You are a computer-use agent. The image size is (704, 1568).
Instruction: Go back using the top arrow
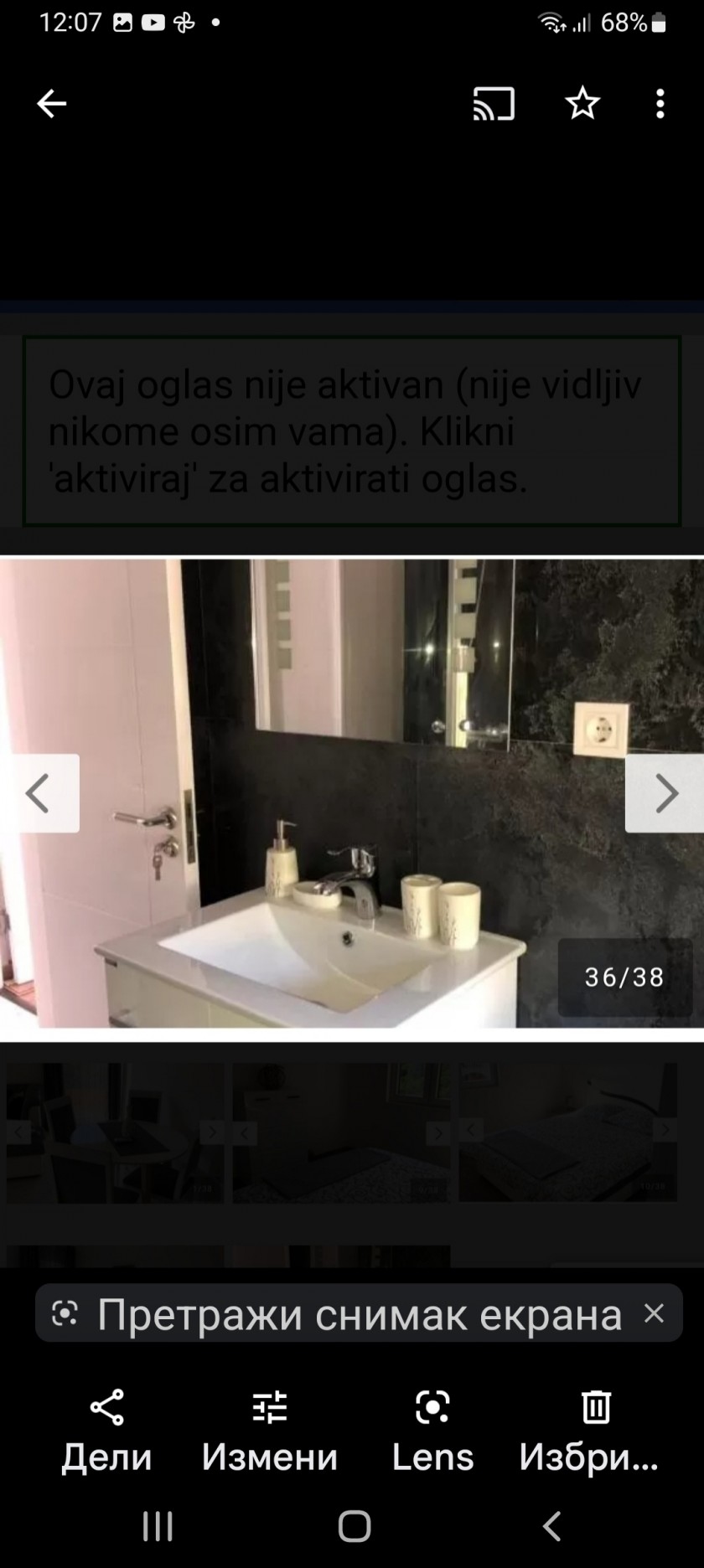(51, 104)
